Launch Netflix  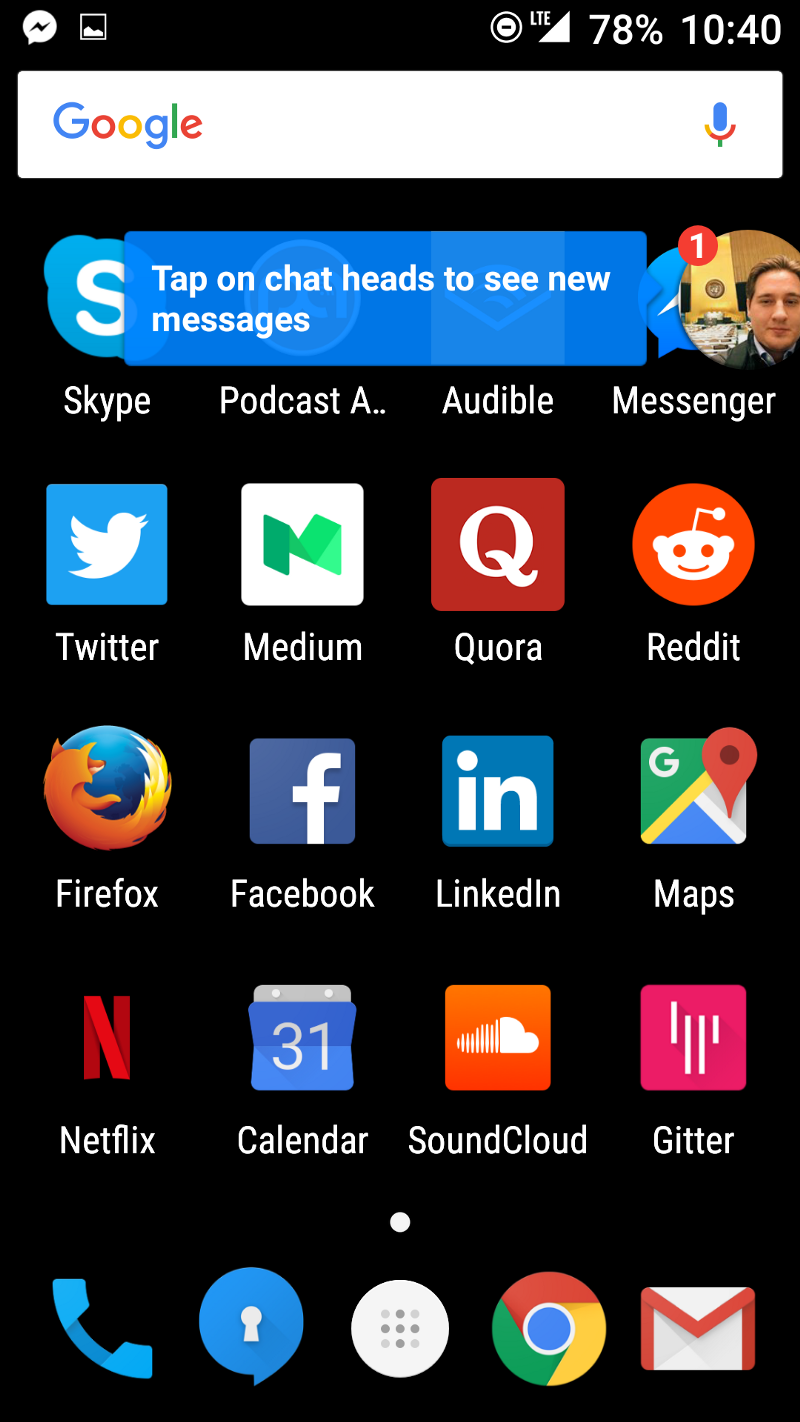click(107, 1037)
